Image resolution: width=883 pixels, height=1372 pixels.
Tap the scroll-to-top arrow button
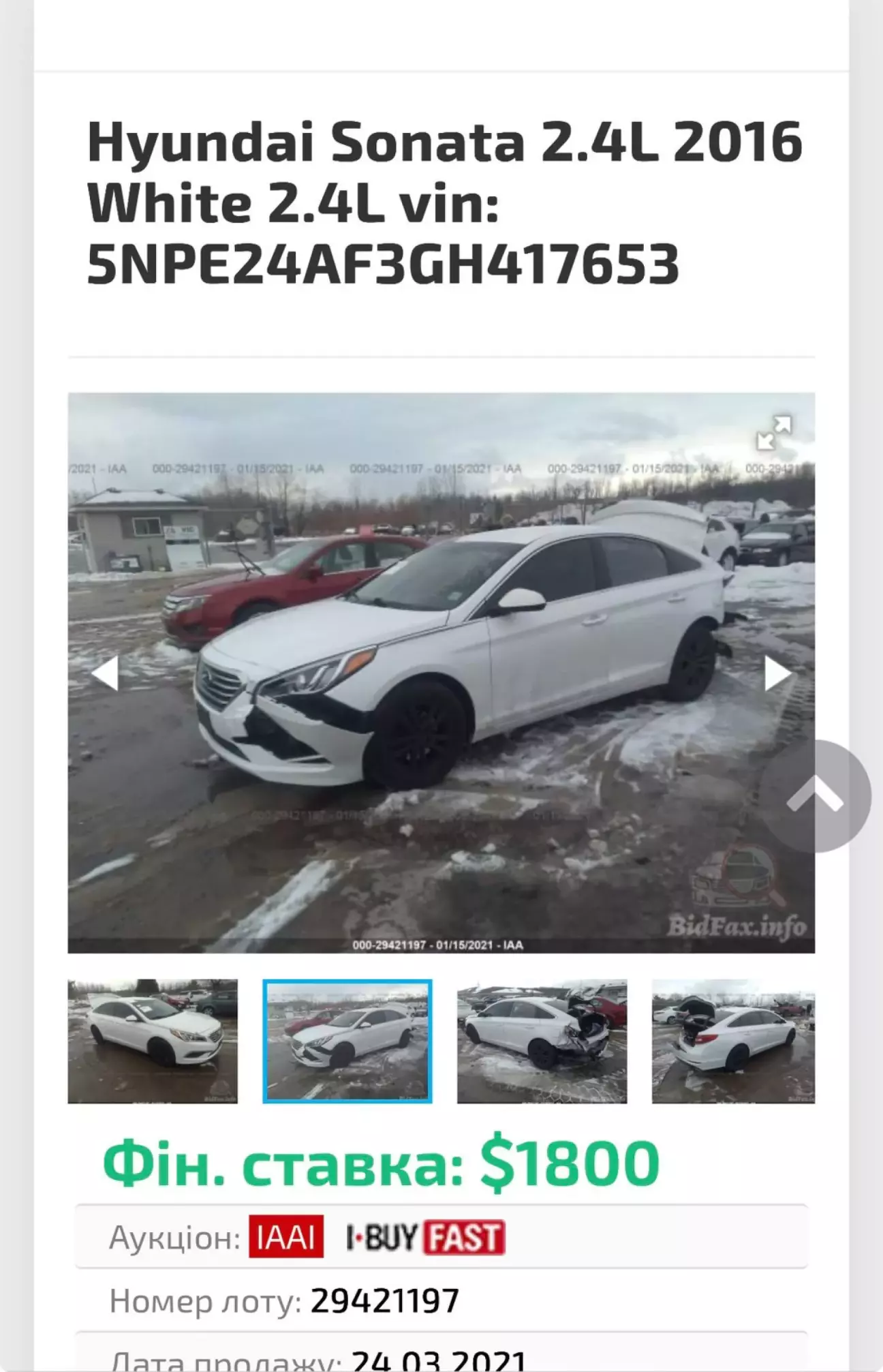point(815,796)
